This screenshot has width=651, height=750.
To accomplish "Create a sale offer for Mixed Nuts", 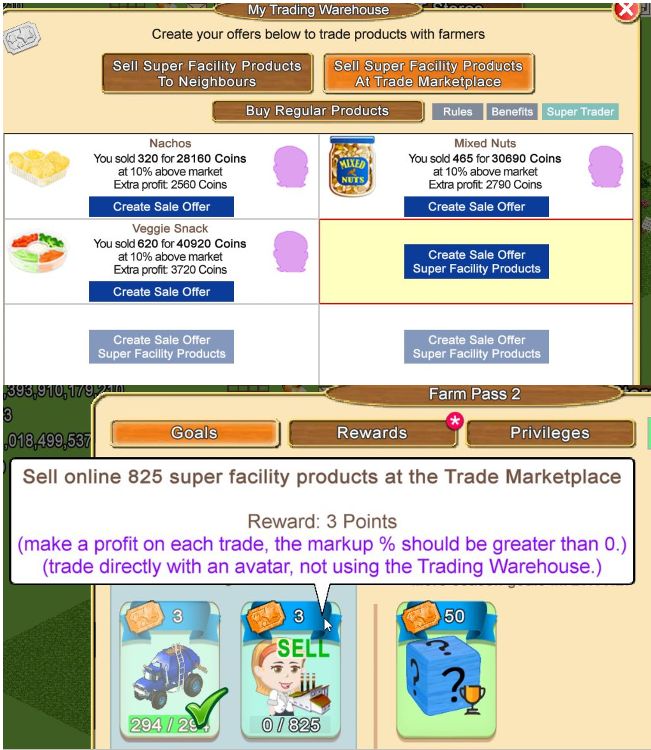I will click(476, 207).
